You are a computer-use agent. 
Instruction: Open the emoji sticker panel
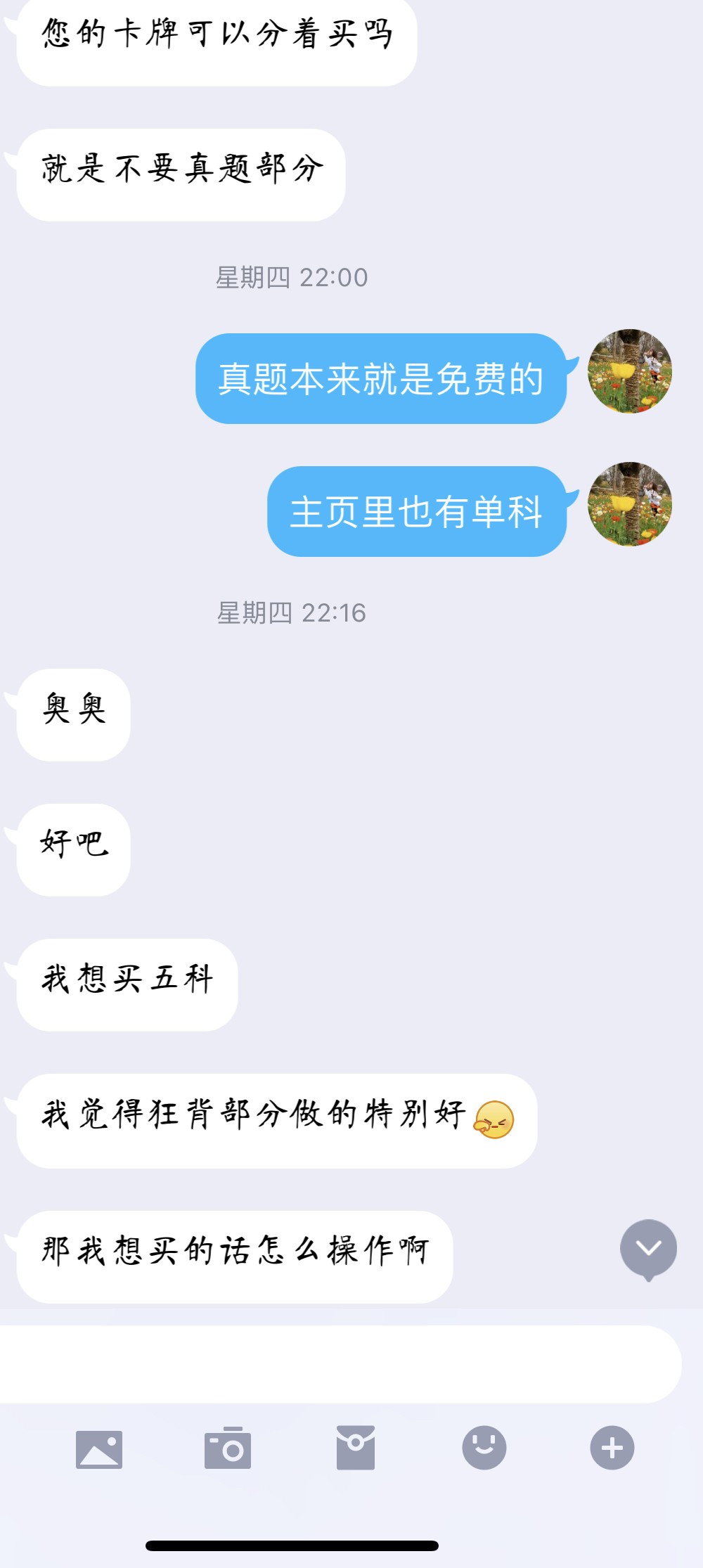click(484, 1448)
